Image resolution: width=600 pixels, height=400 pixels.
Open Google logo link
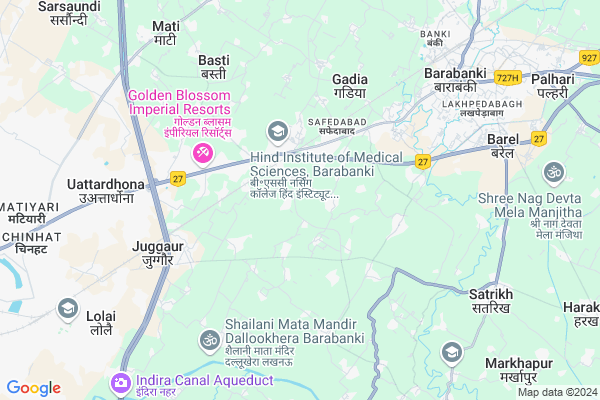pyautogui.click(x=34, y=388)
